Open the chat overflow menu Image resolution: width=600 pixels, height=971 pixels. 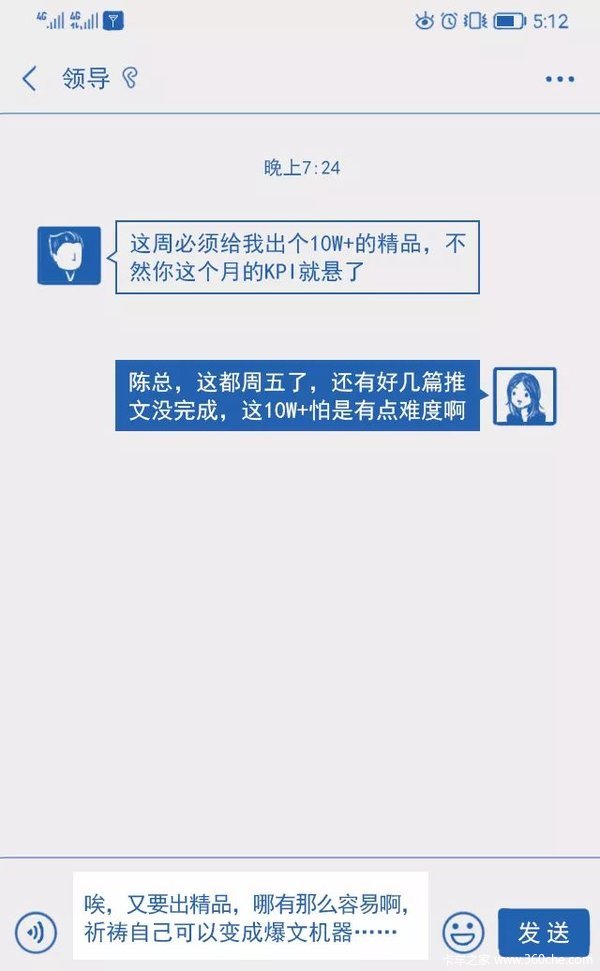tap(559, 79)
